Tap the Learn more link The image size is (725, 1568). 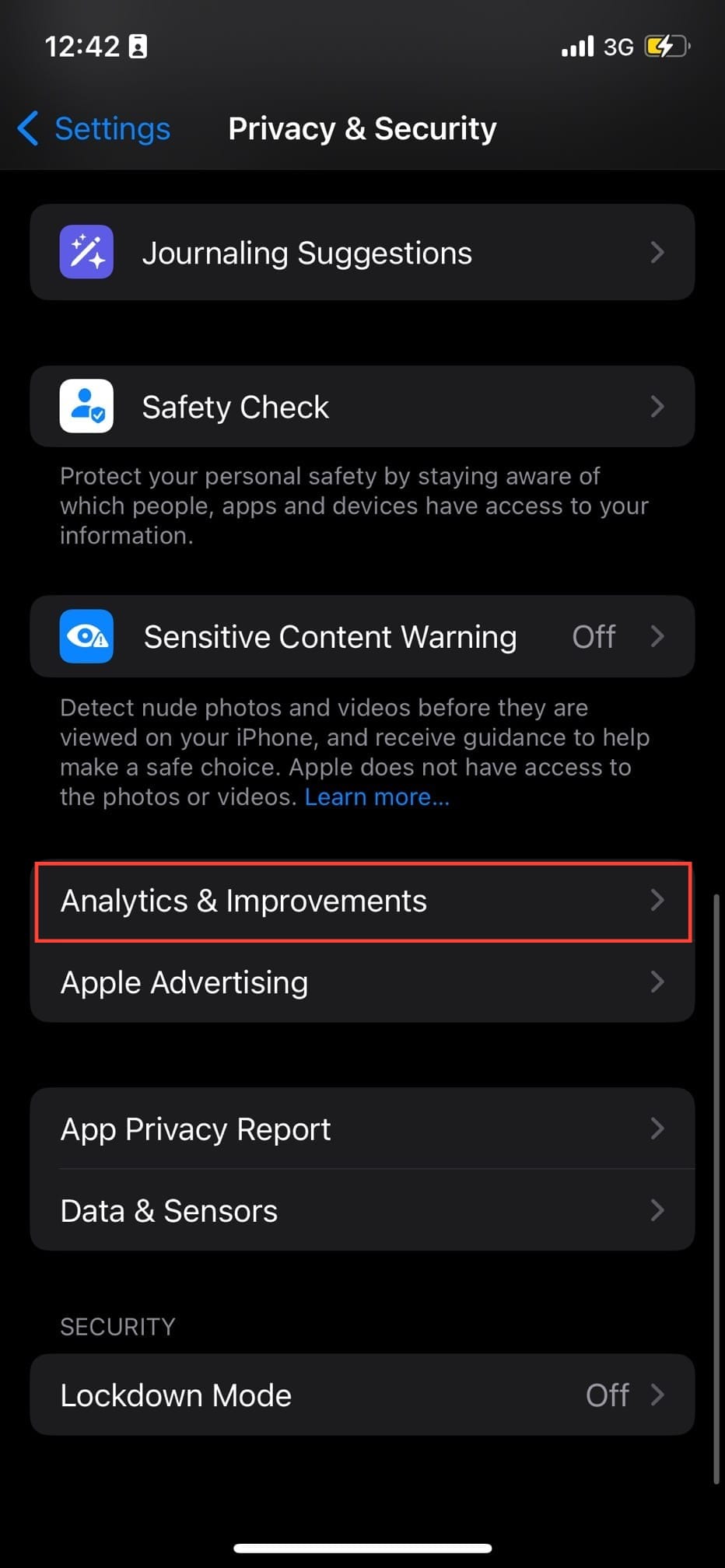pyautogui.click(x=377, y=797)
